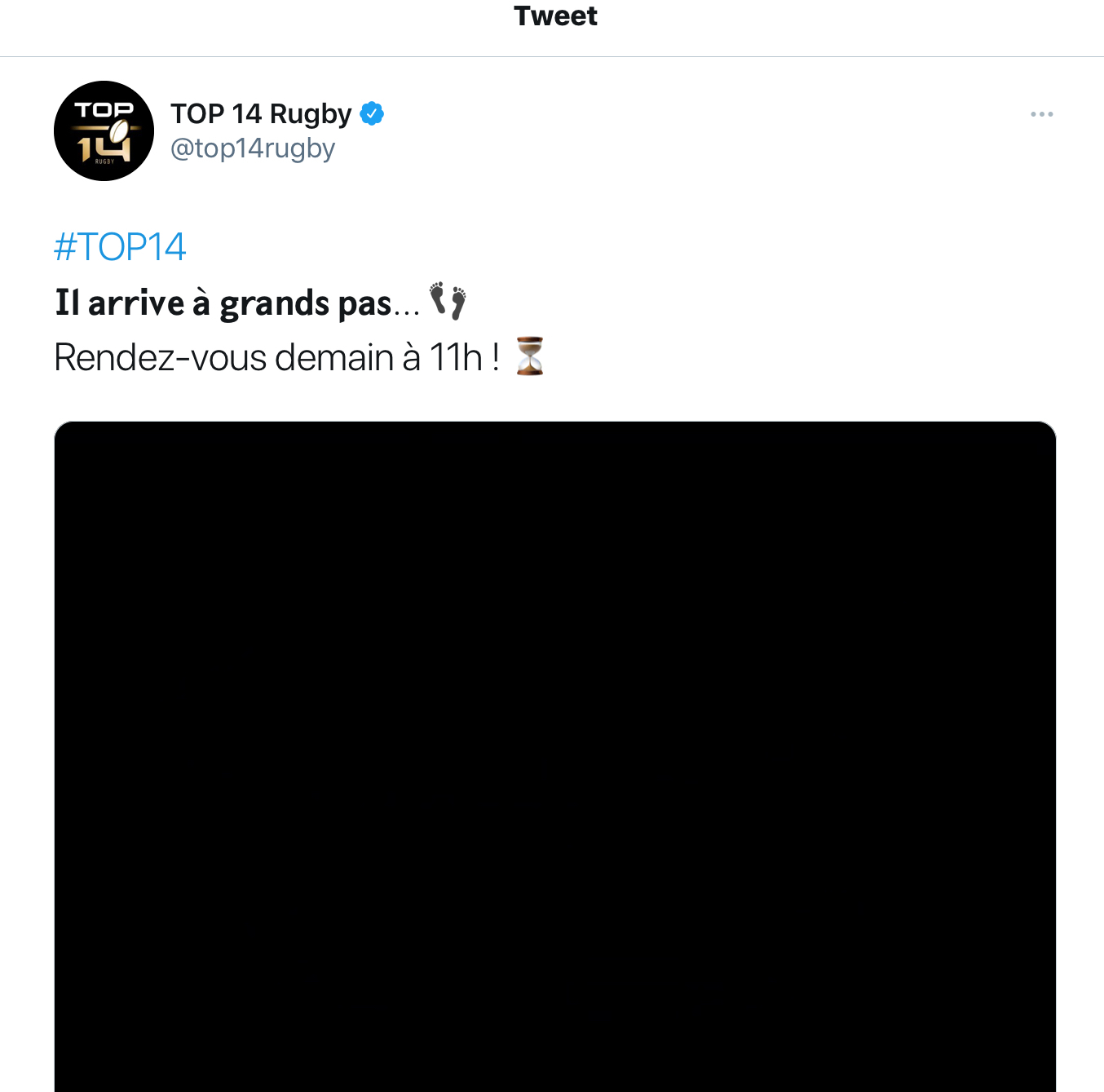Open the TOP 14 Rugby profile picture
Screen dimensions: 1104x1092
(x=104, y=130)
